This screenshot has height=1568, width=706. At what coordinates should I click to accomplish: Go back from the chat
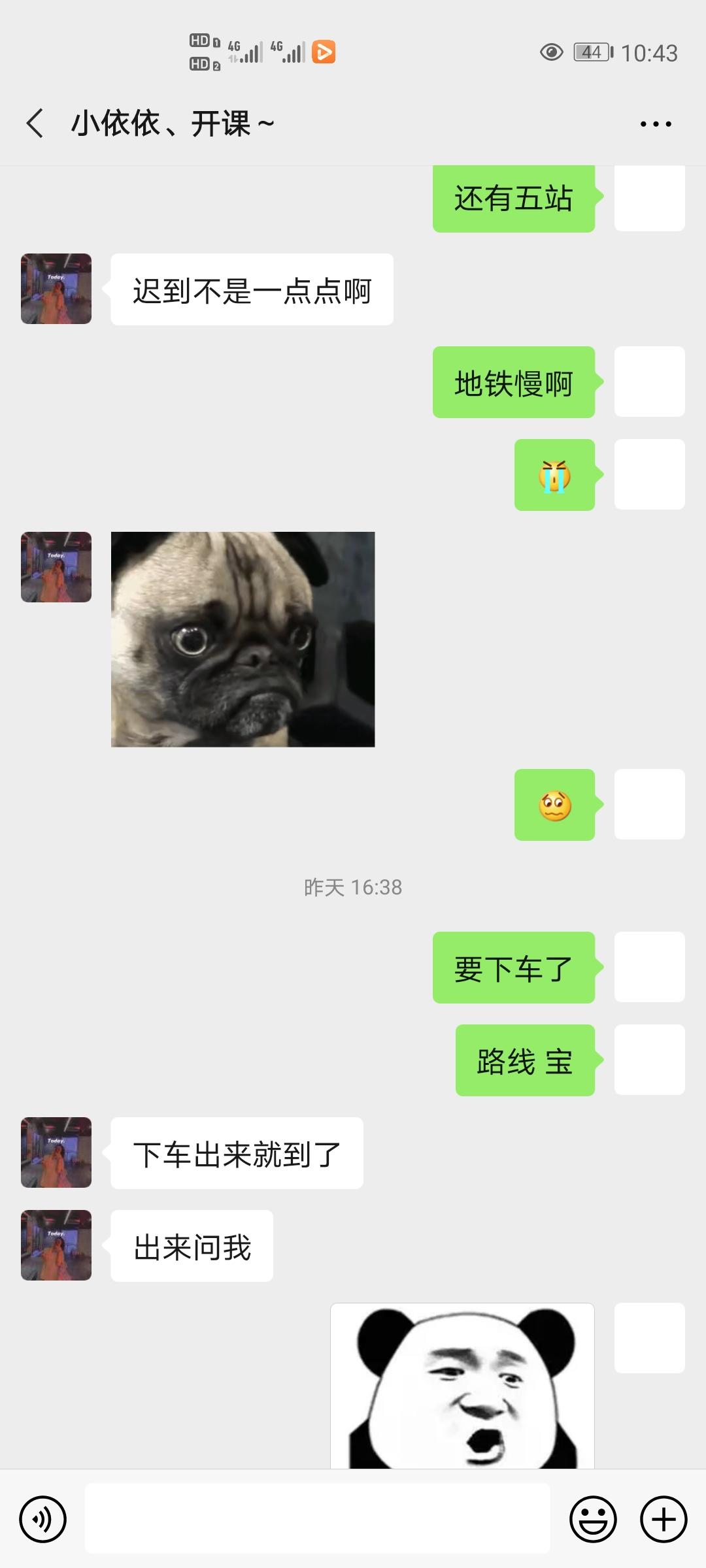pyautogui.click(x=35, y=123)
